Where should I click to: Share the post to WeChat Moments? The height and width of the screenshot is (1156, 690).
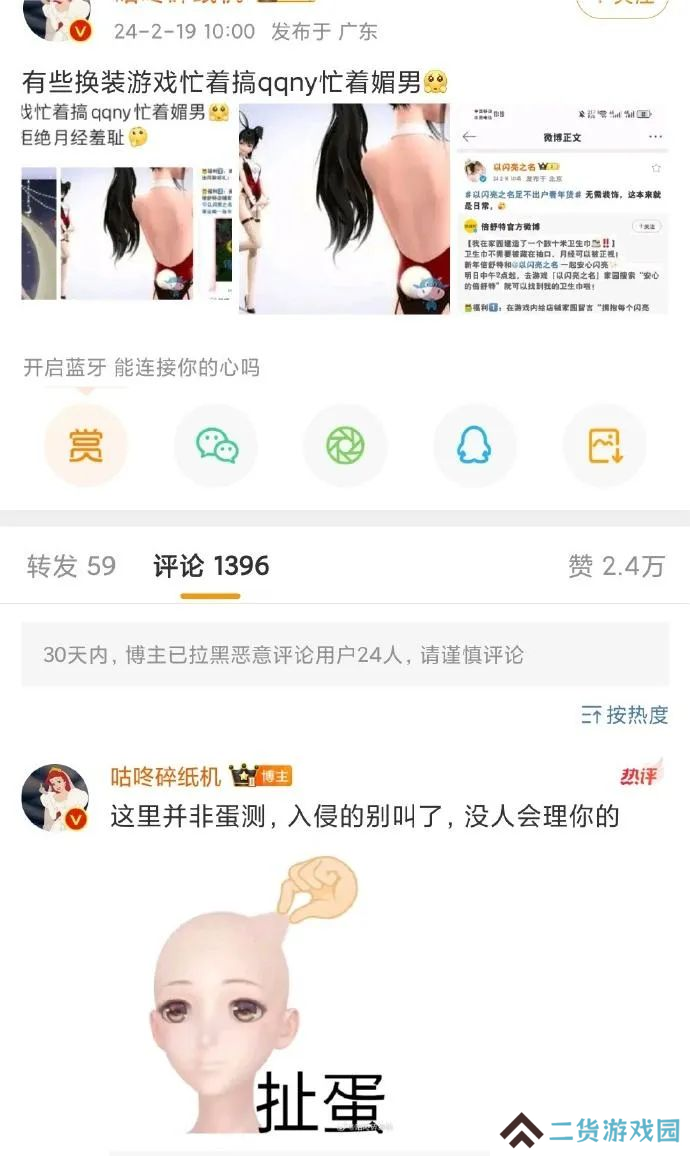point(345,445)
